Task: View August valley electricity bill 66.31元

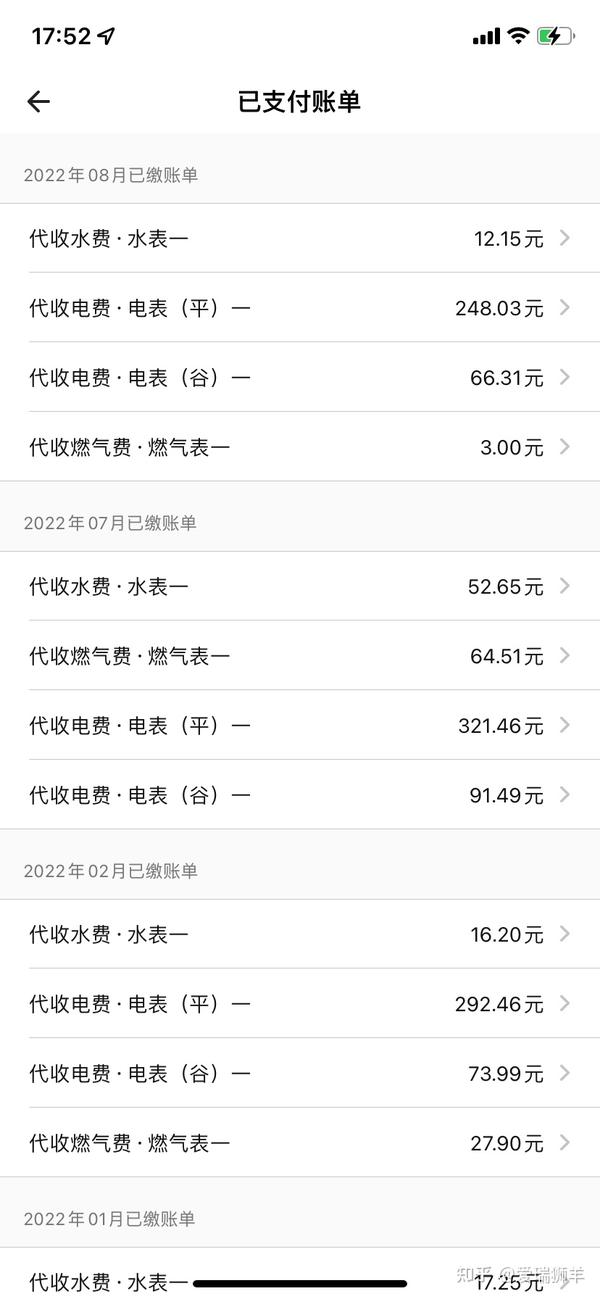Action: coord(300,377)
